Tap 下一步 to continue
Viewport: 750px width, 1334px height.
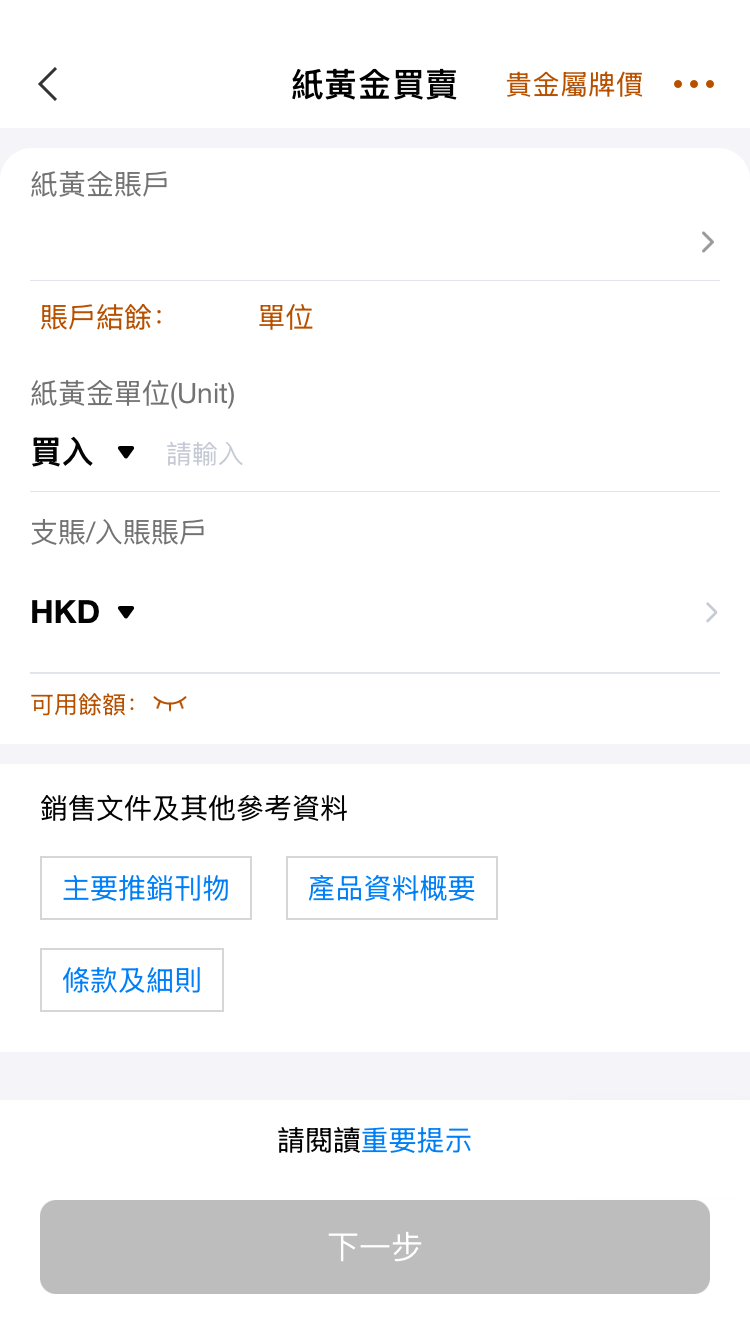pos(375,1247)
